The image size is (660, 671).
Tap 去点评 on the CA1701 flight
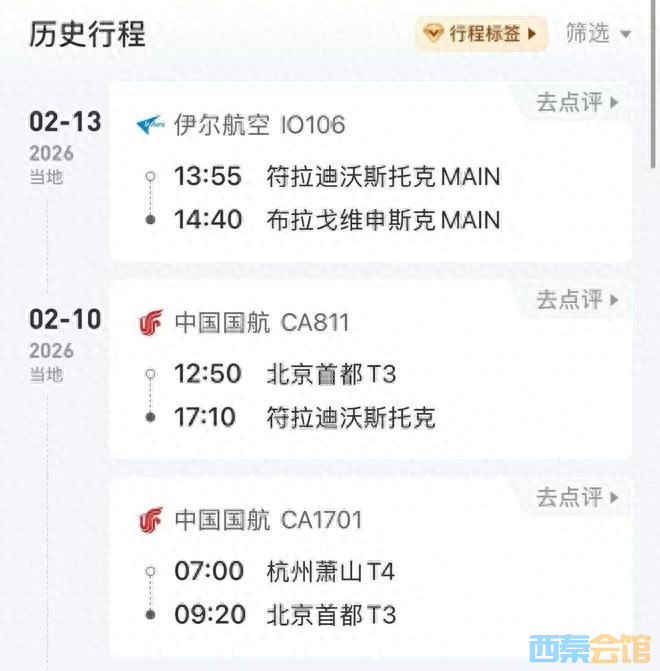point(577,497)
